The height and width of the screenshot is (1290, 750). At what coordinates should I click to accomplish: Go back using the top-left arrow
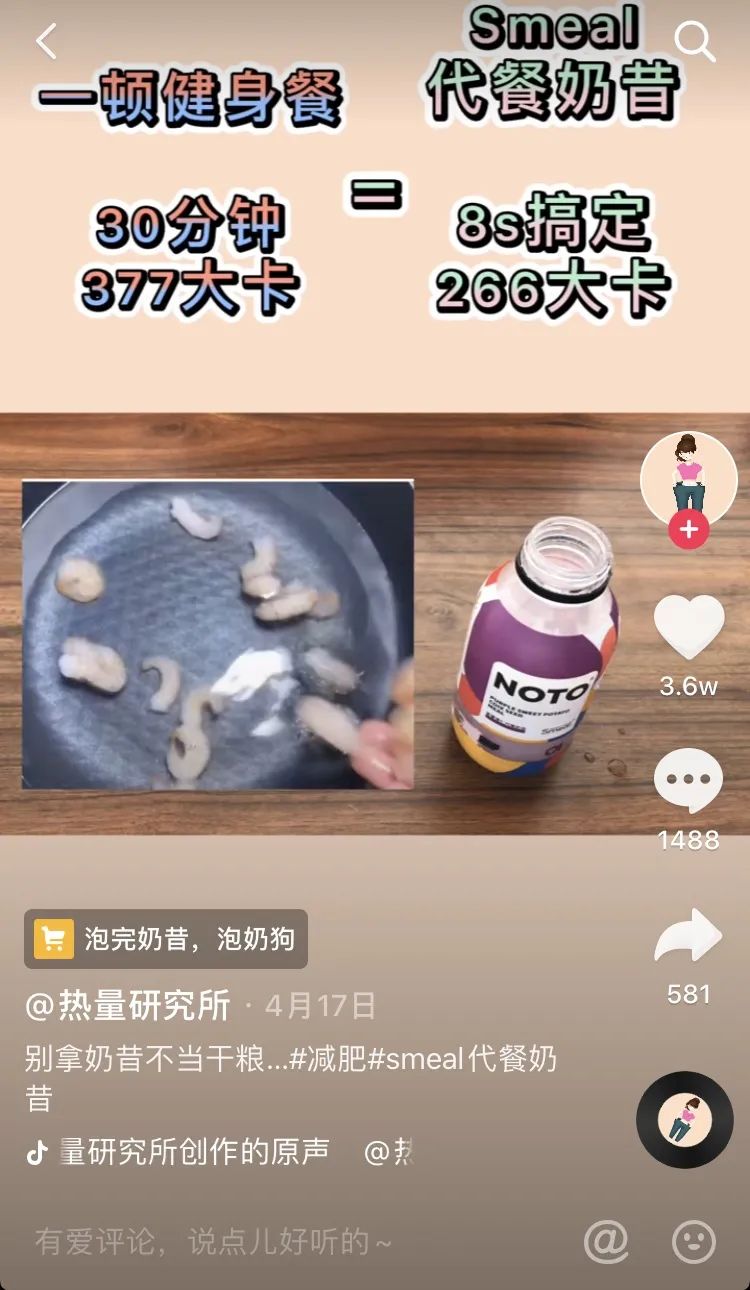[46, 41]
